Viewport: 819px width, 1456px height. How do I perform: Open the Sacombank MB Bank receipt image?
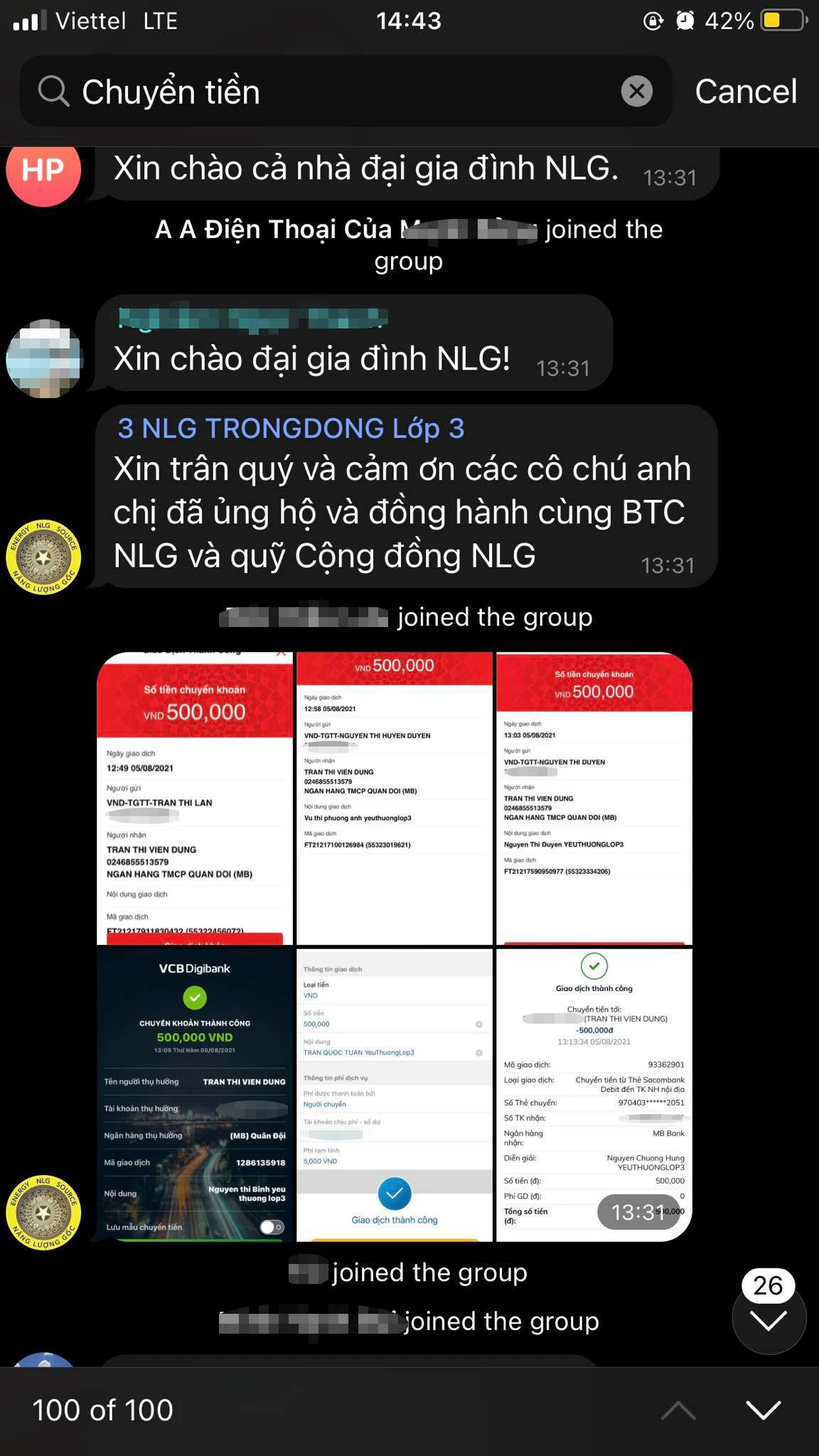pyautogui.click(x=594, y=1095)
